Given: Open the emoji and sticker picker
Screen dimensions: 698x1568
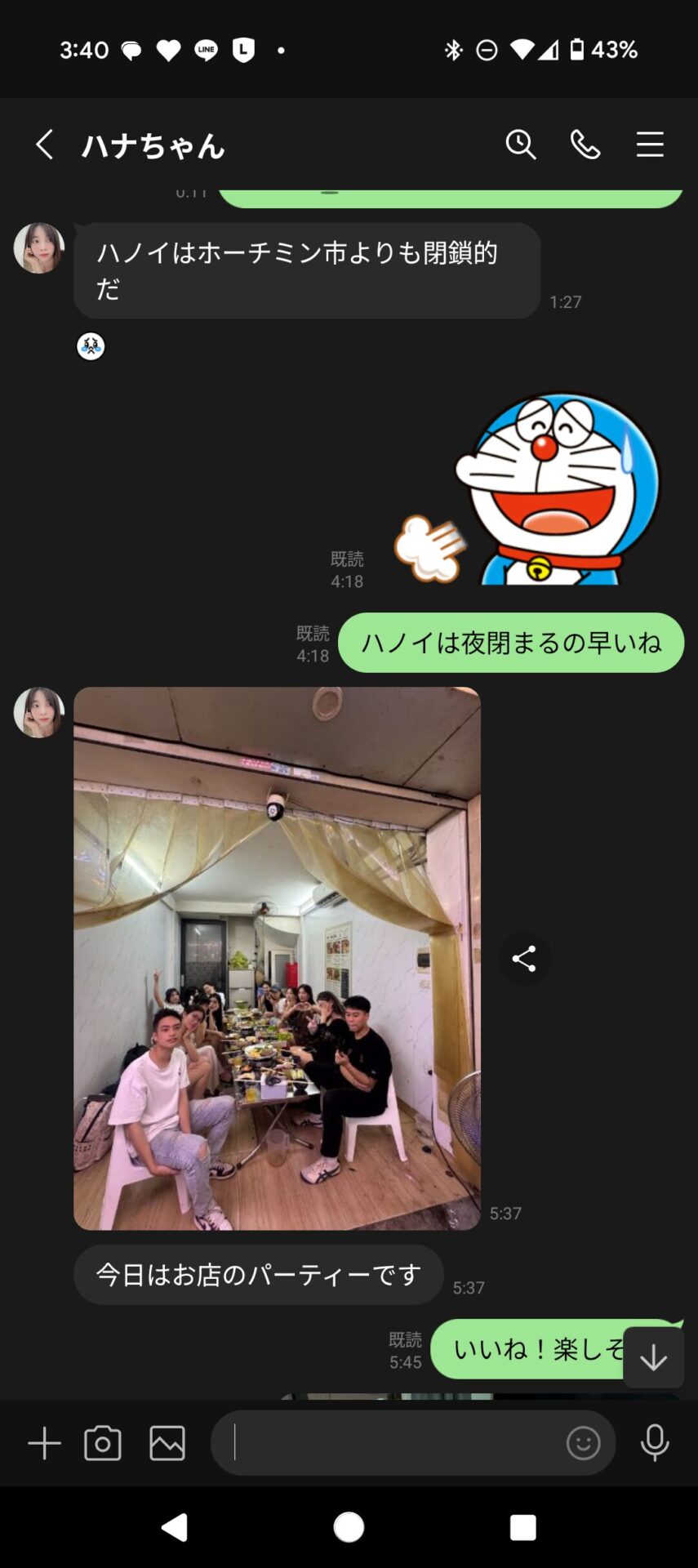Looking at the screenshot, I should (x=583, y=1443).
